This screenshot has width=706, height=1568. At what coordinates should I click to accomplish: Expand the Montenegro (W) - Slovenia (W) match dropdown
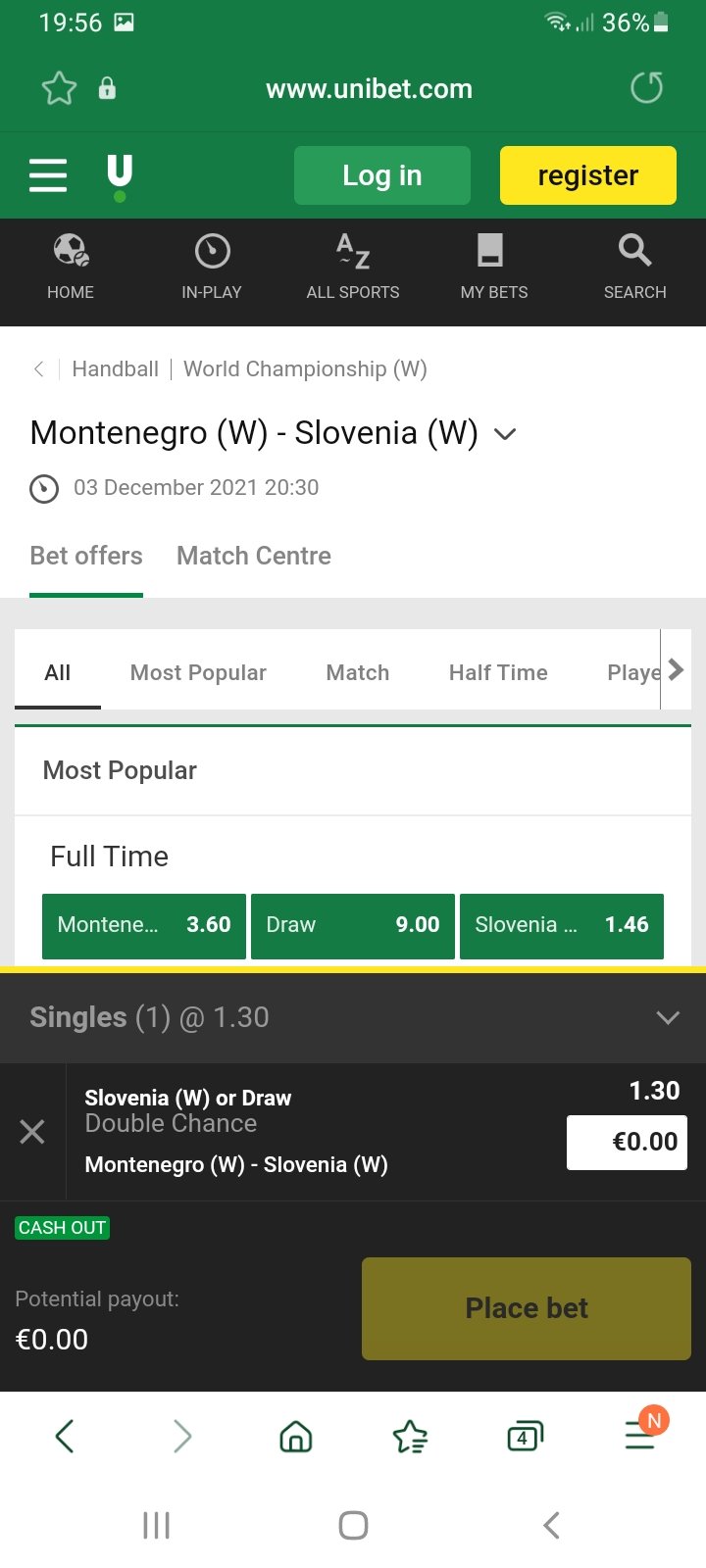505,433
